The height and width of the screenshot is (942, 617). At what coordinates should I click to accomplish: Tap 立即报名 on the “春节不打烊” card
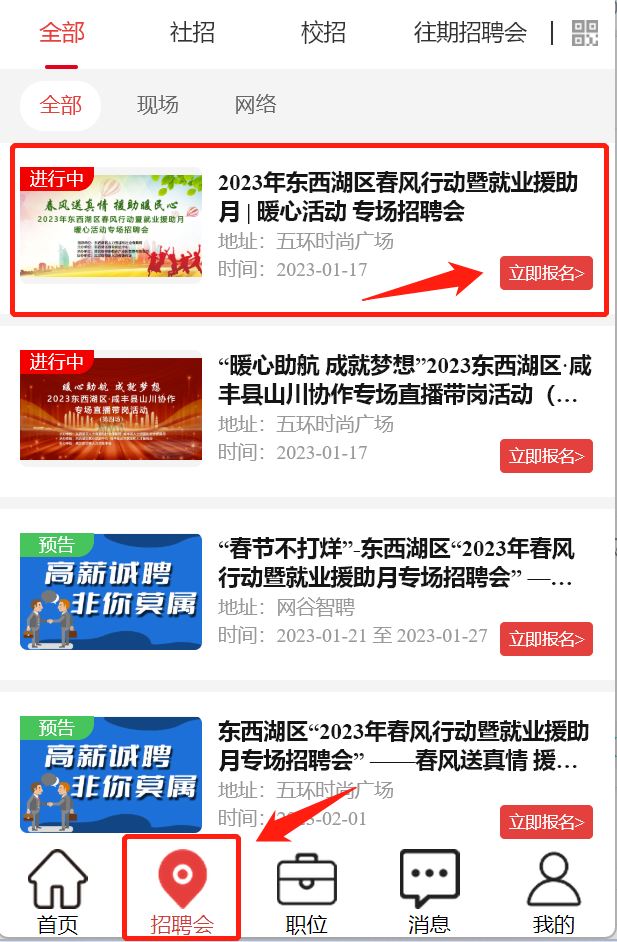coord(546,639)
